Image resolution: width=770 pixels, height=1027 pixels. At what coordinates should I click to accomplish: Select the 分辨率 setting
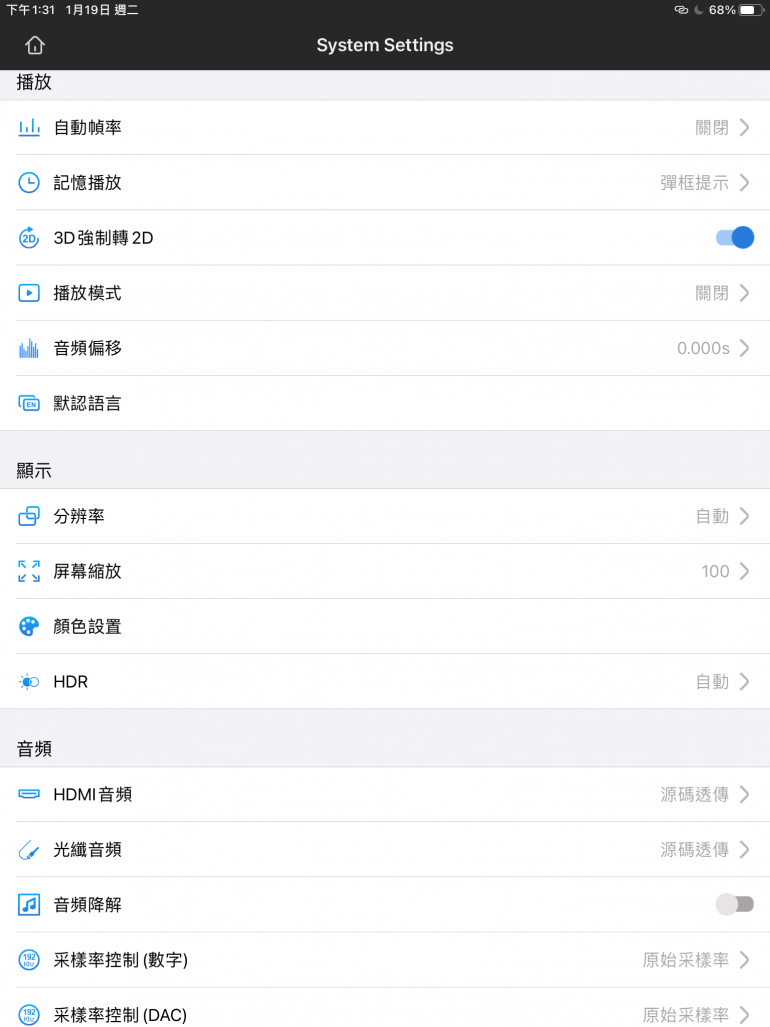click(x=385, y=516)
